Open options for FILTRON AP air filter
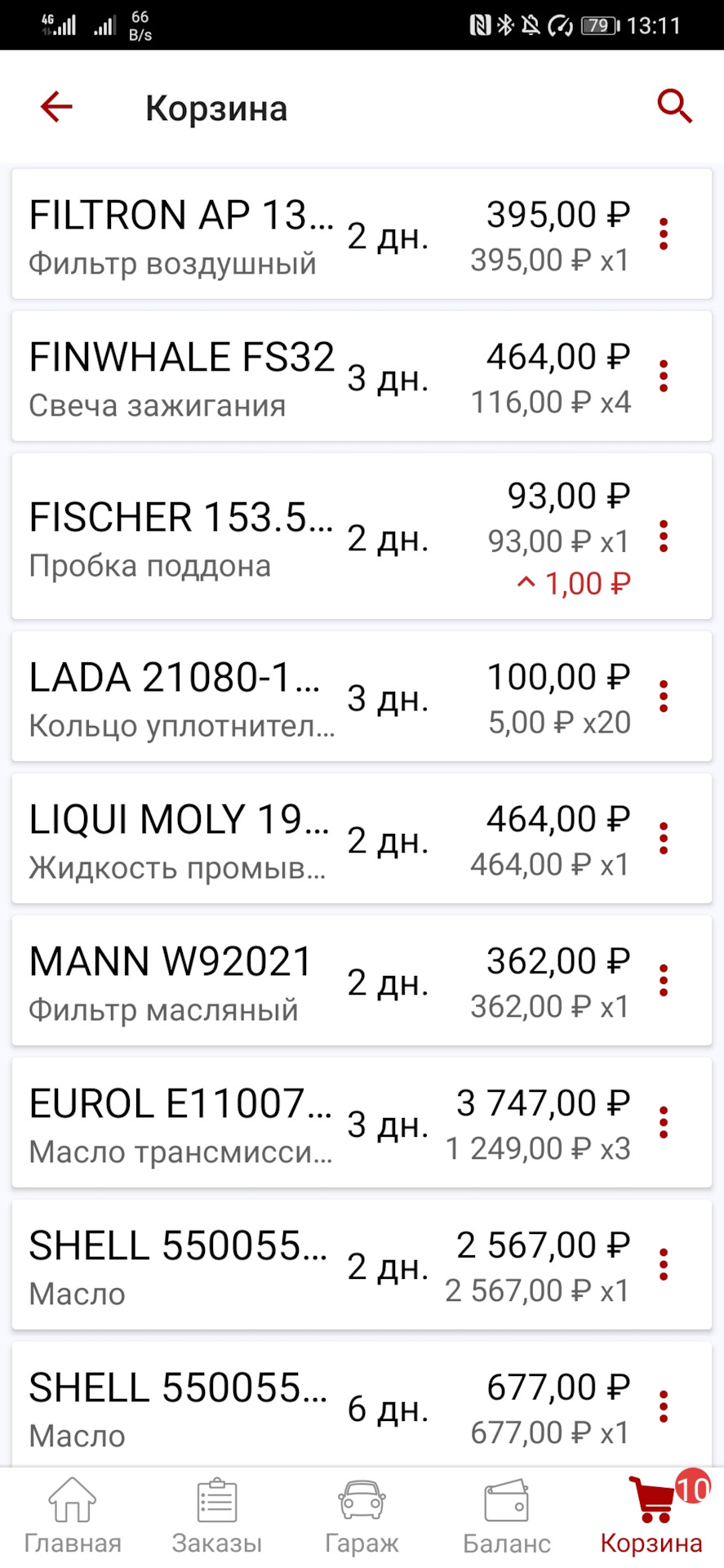The height and width of the screenshot is (1568, 724). point(664,235)
